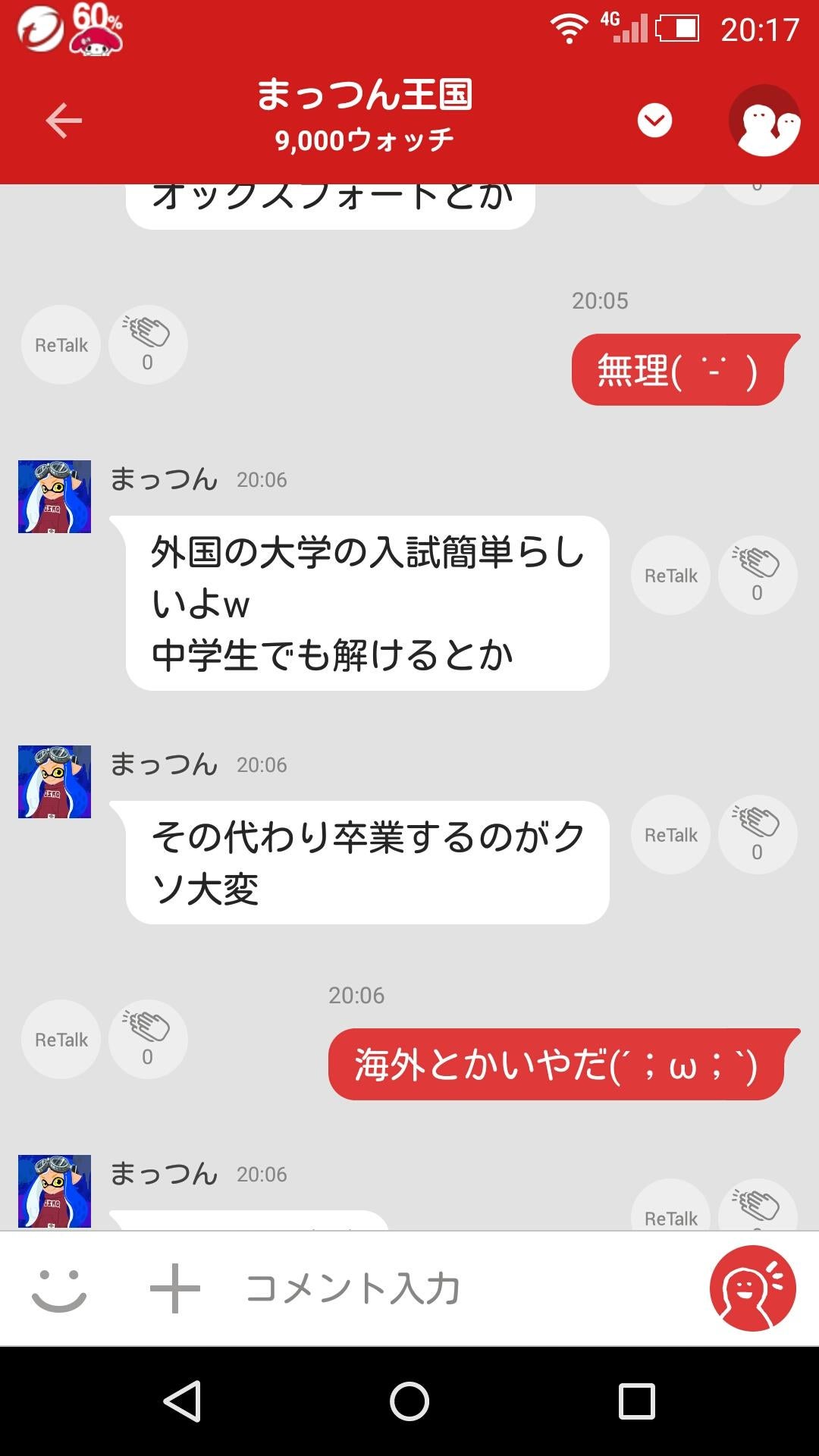The image size is (819, 1456).
Task: Tap 9,000ウォッチ under the room title
Action: pyautogui.click(x=364, y=138)
